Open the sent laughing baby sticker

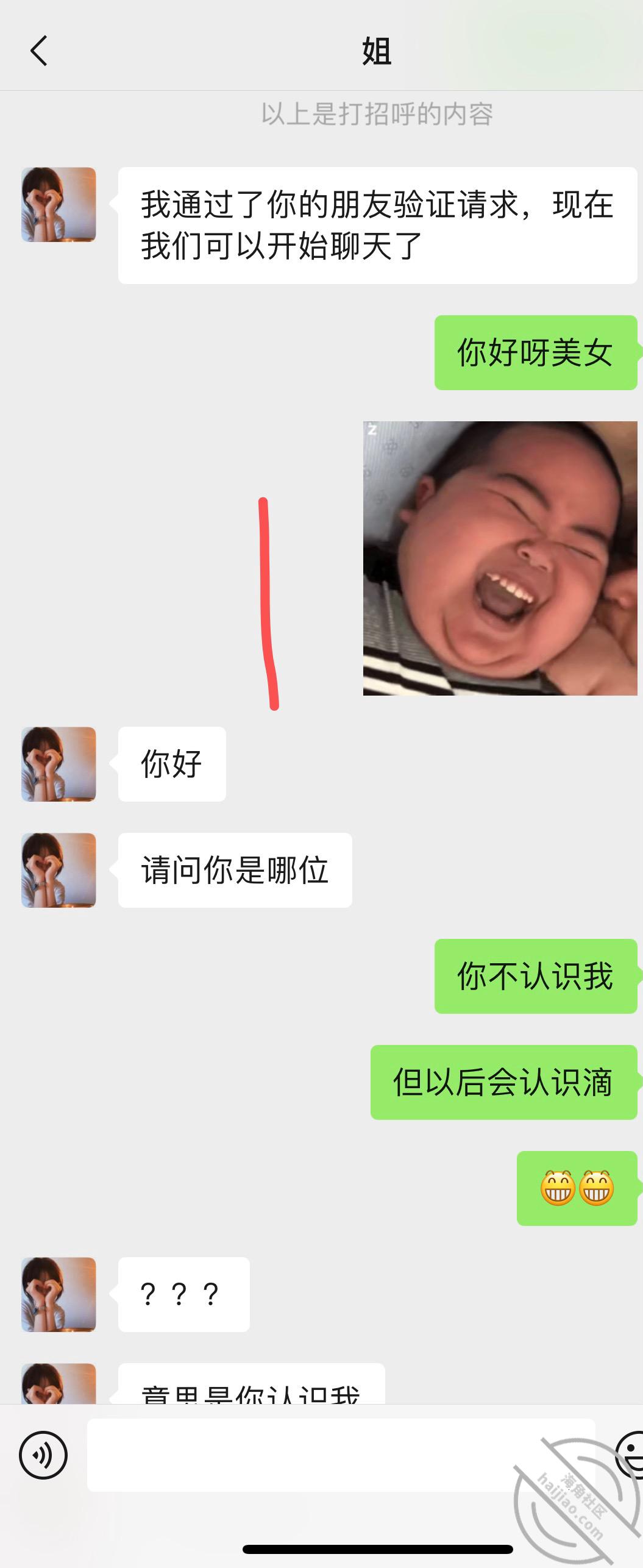point(500,558)
